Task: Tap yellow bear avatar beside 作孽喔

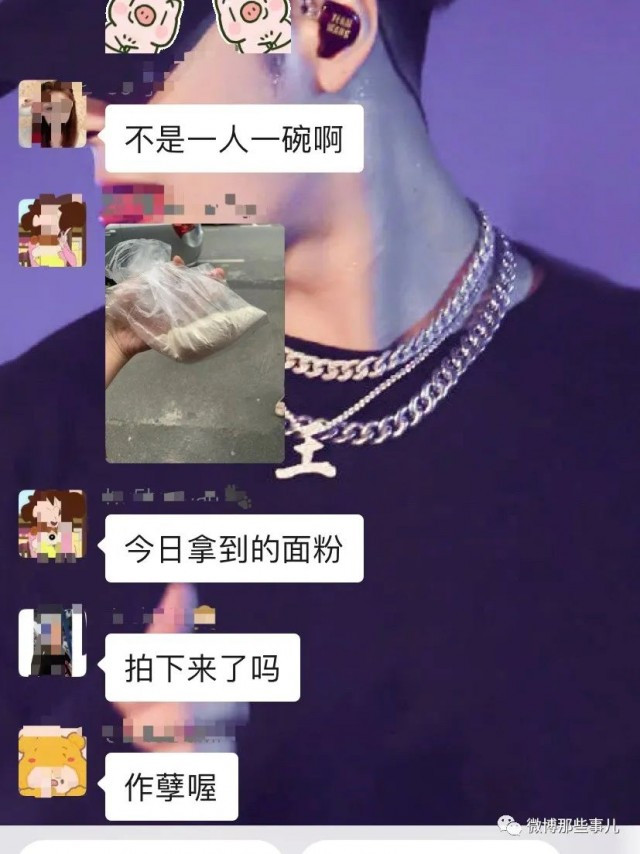Action: (x=52, y=762)
